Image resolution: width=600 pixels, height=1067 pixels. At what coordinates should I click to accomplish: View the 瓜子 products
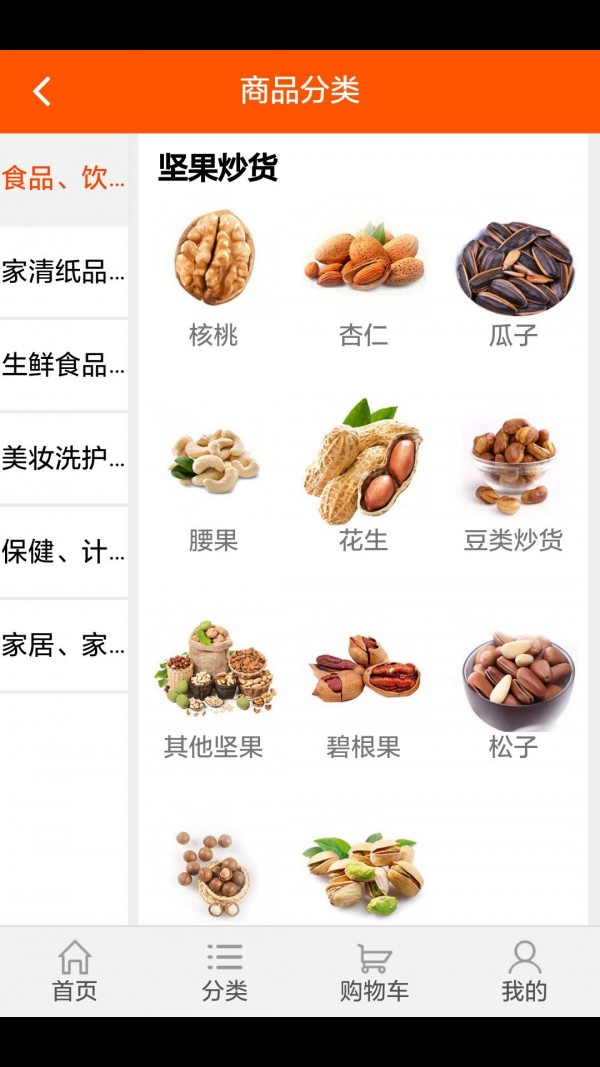click(514, 275)
